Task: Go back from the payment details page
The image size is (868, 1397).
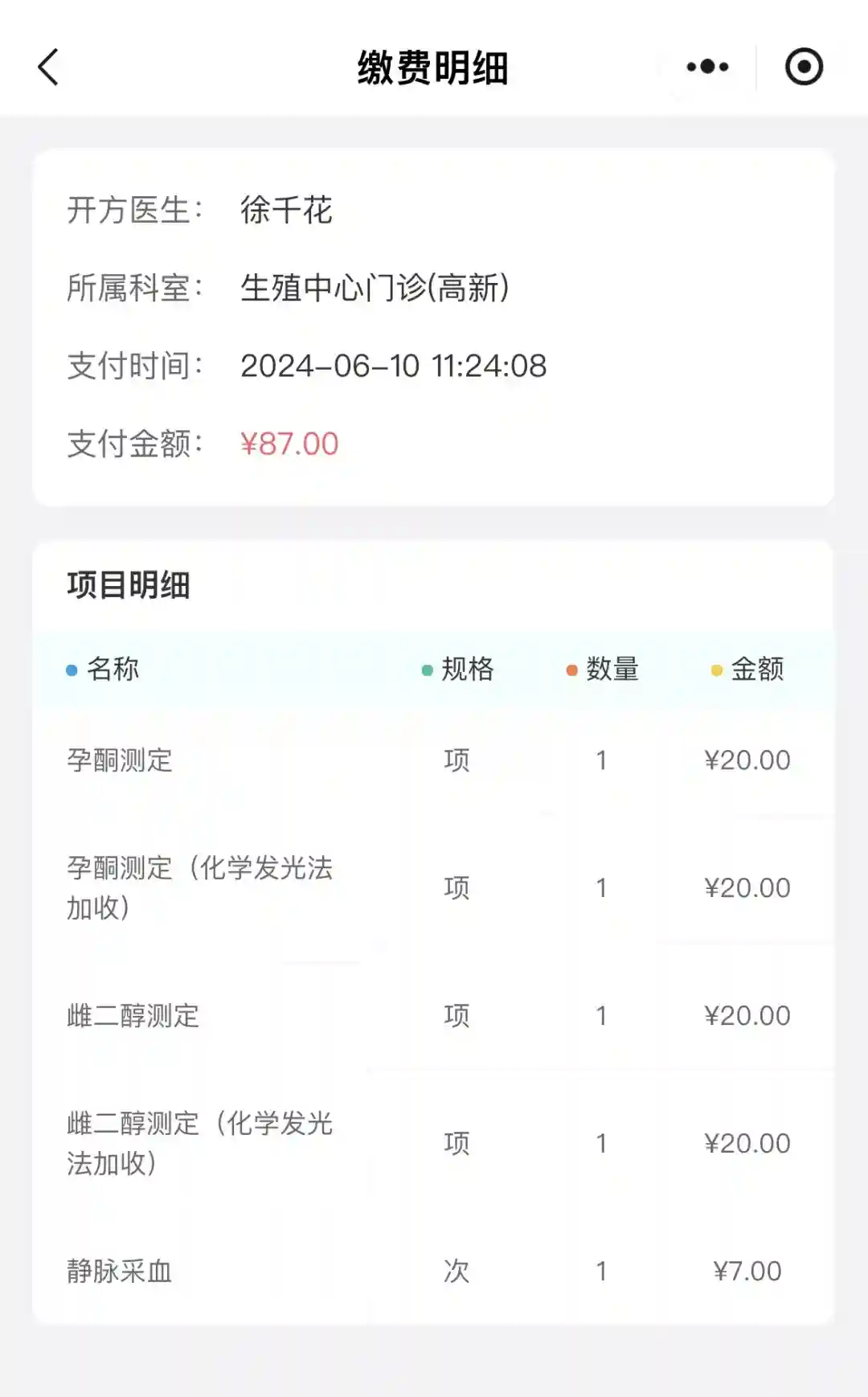Action: [x=49, y=67]
